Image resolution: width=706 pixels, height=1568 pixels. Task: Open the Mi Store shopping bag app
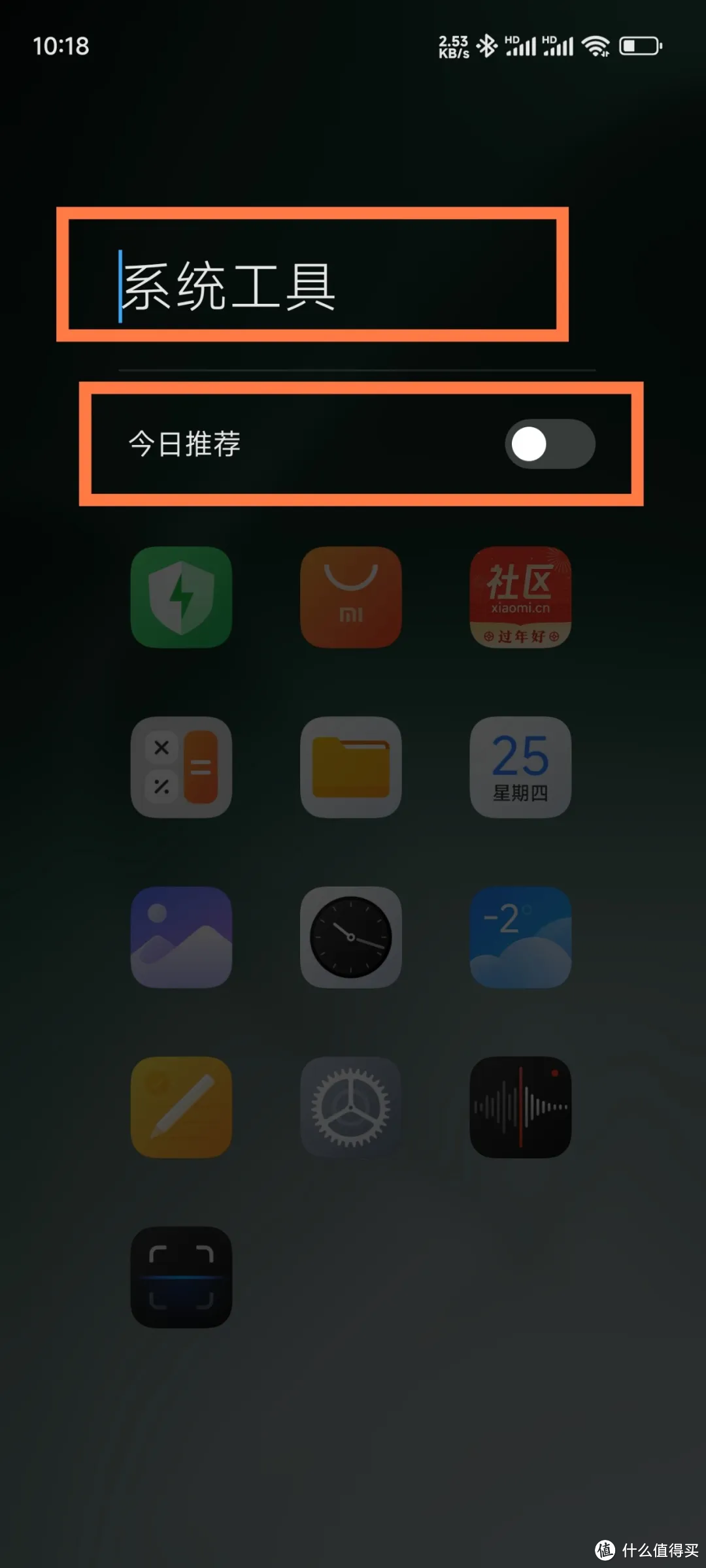point(351,597)
